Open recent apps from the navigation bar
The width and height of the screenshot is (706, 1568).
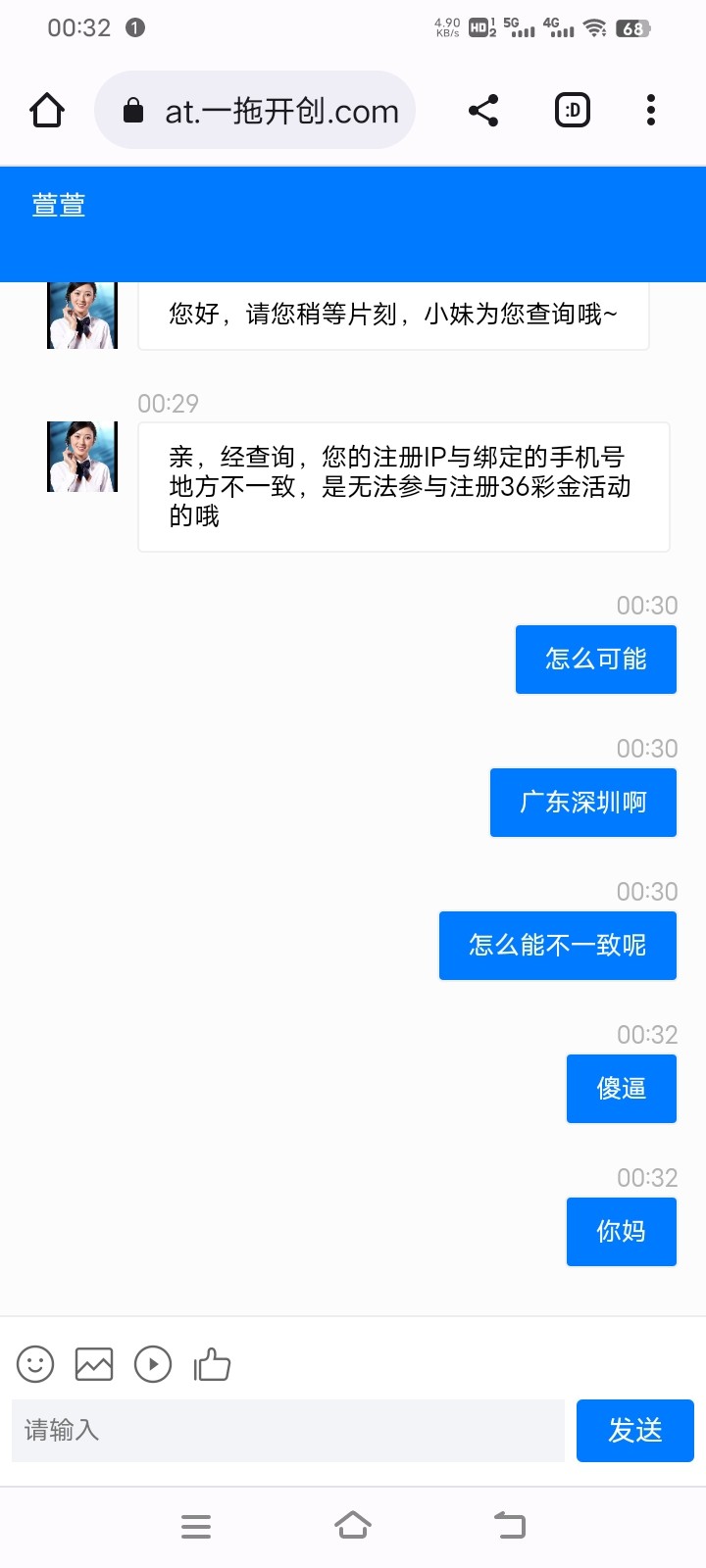pos(196,1526)
